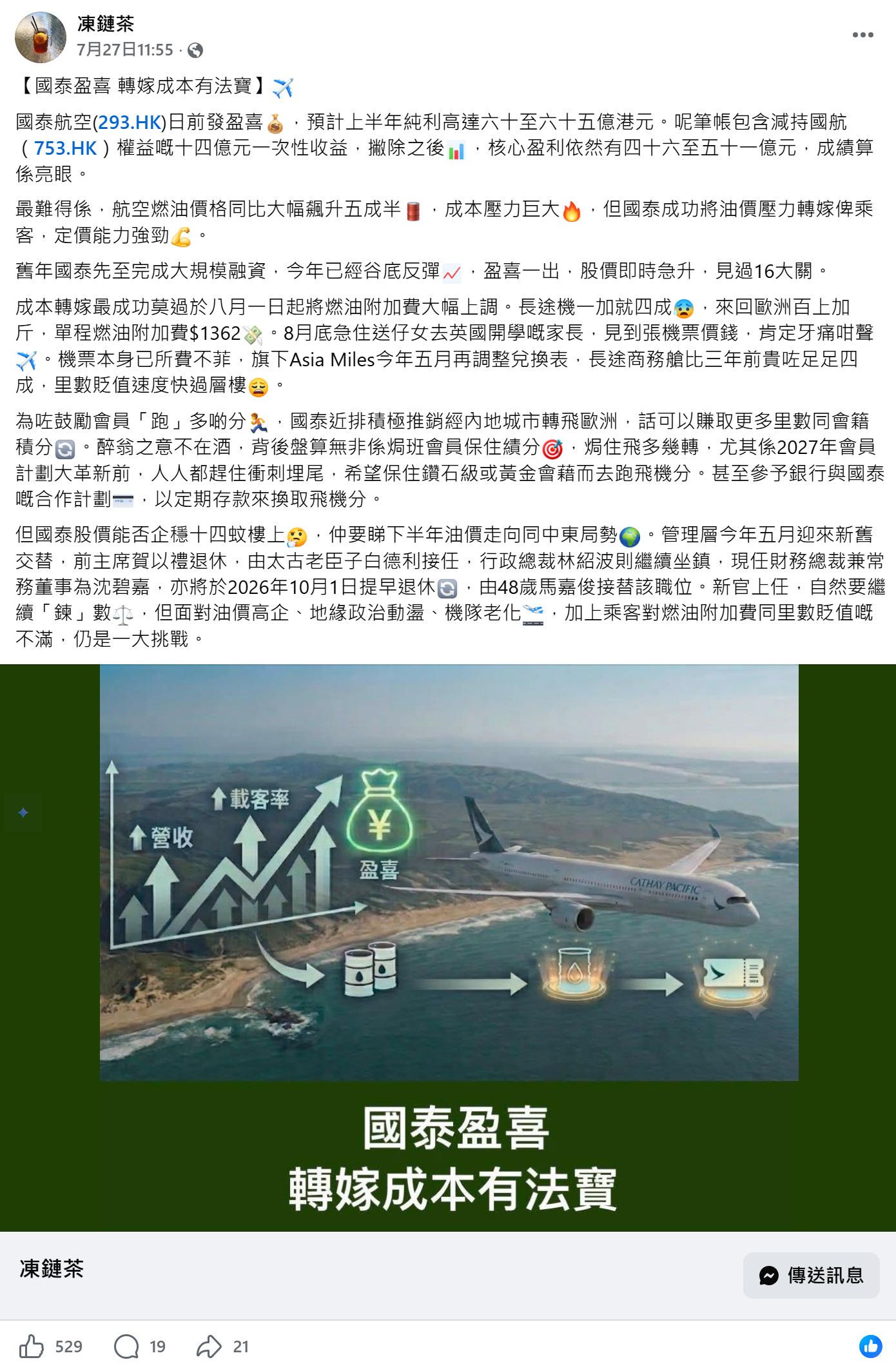Open 凍鏈茶's profile picture
Image resolution: width=896 pixels, height=1371 pixels.
coord(41,37)
